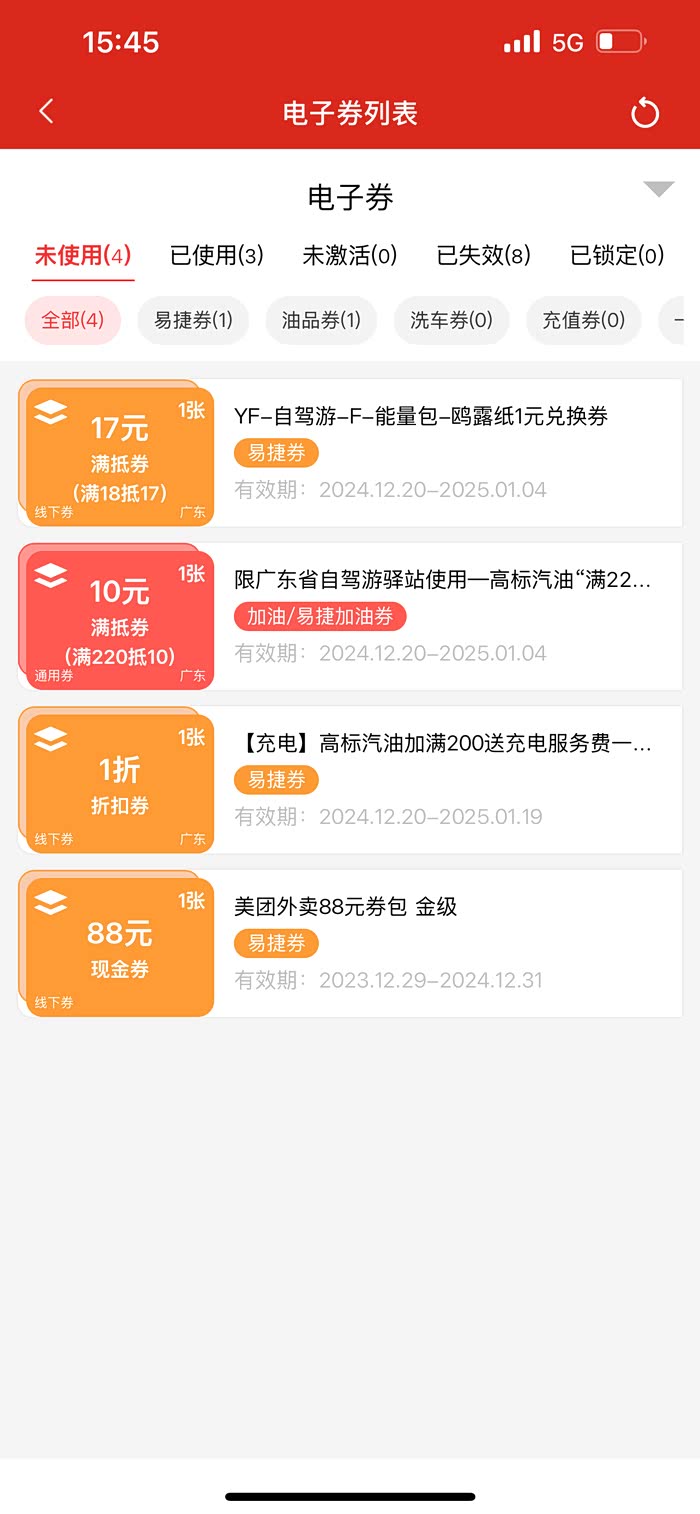The image size is (700, 1514).
Task: Tap the 洗车券(0) filter chip
Action: tap(451, 320)
